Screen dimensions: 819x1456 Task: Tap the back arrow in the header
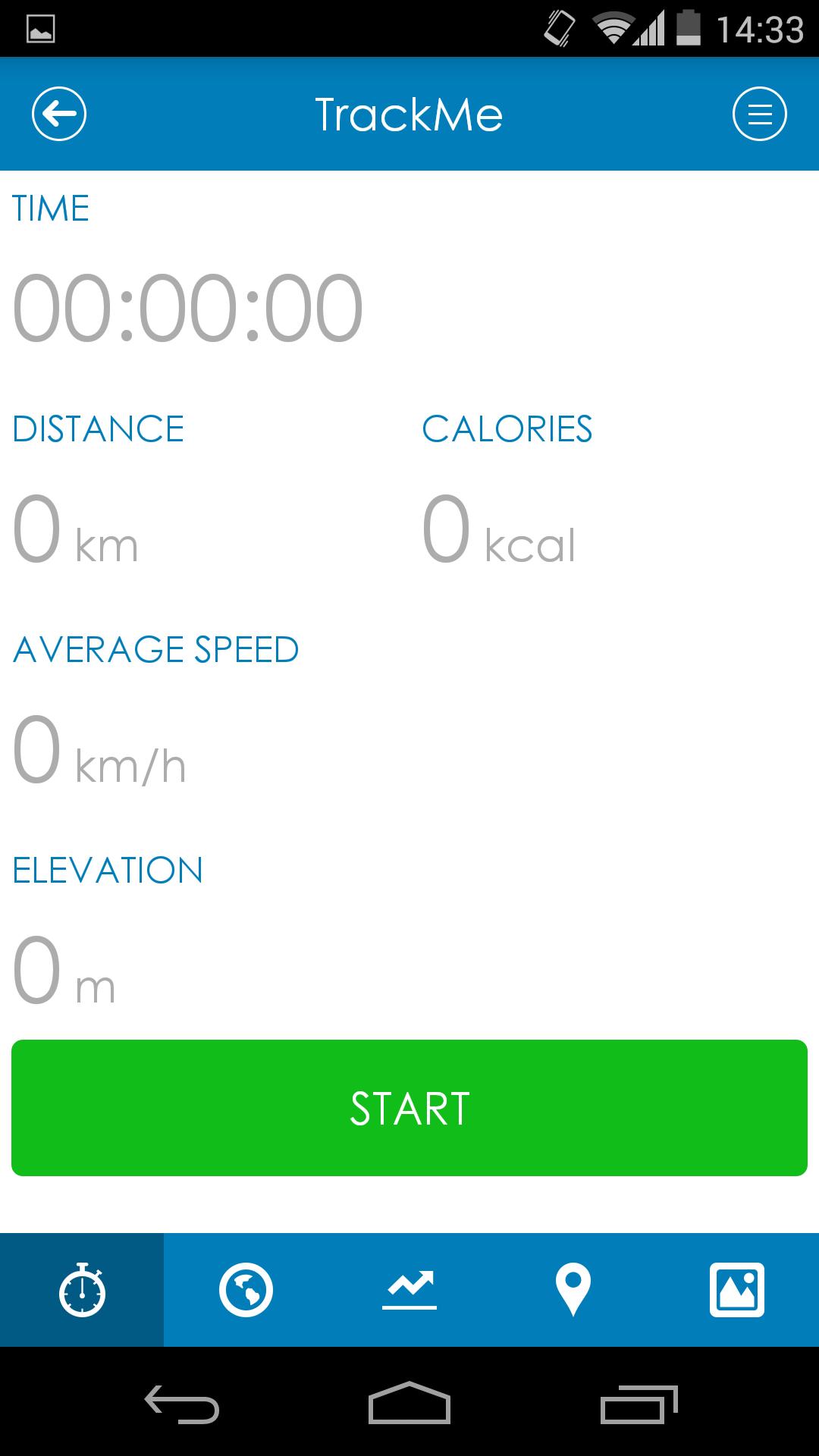pos(58,114)
